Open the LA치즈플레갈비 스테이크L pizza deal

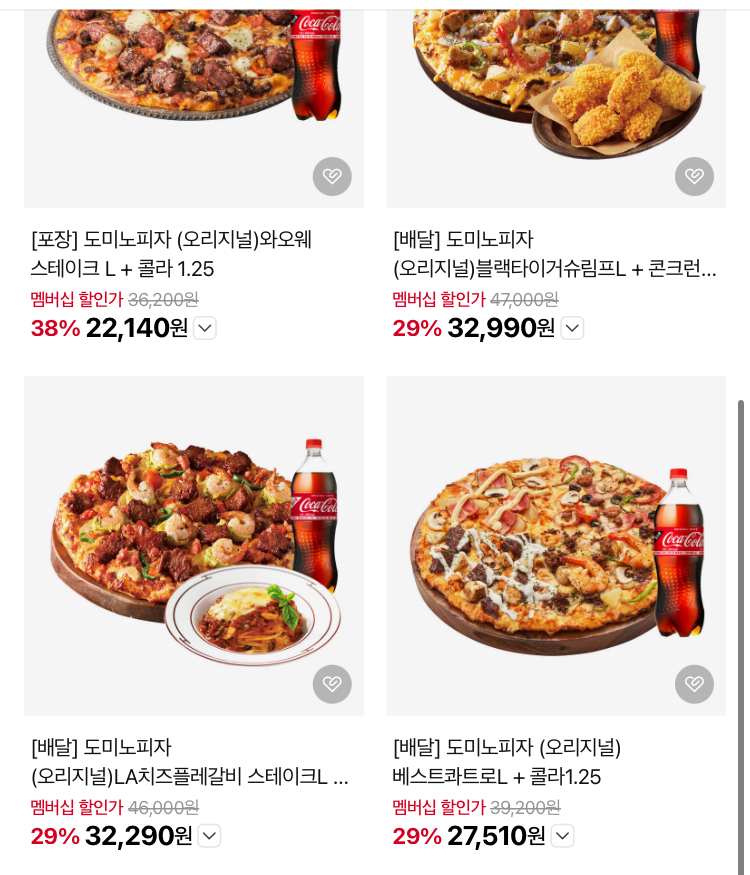[x=190, y=762]
